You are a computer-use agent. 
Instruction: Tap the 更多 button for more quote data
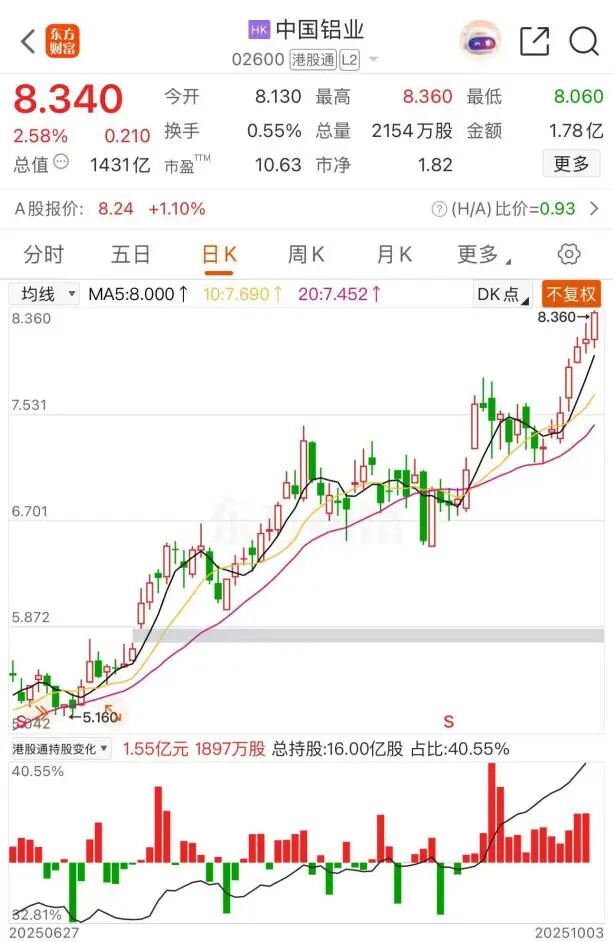click(571, 164)
